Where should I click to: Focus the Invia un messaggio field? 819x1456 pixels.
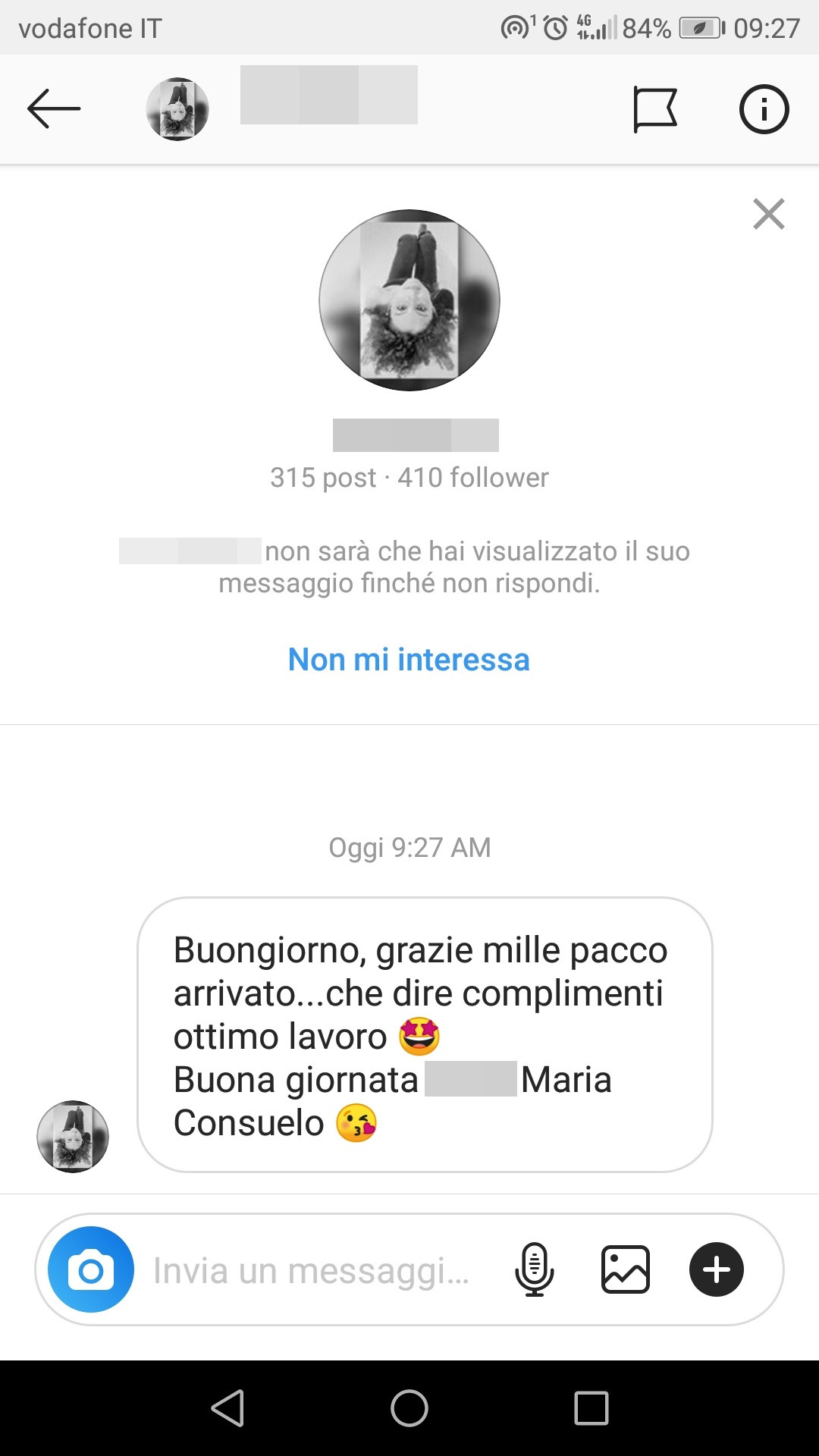(311, 1271)
